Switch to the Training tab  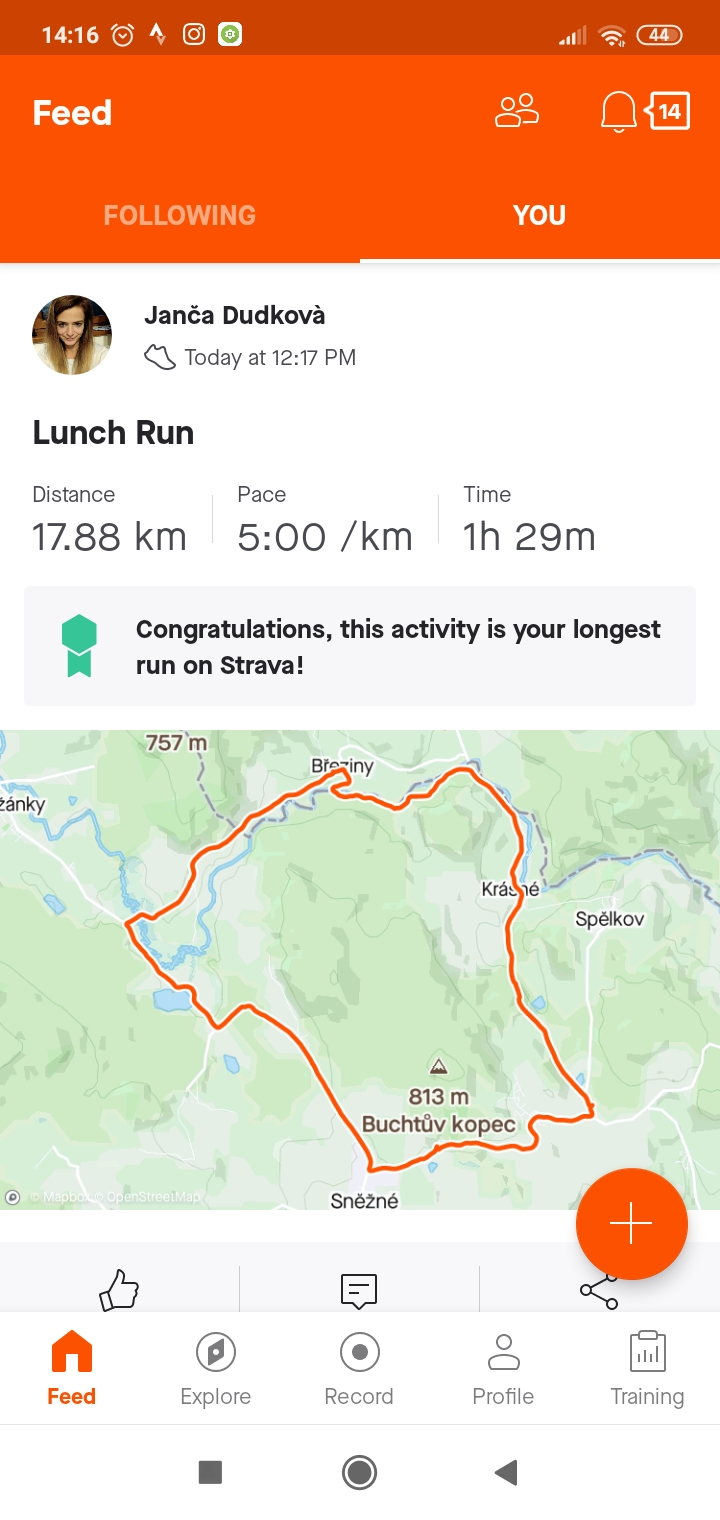(x=647, y=1368)
